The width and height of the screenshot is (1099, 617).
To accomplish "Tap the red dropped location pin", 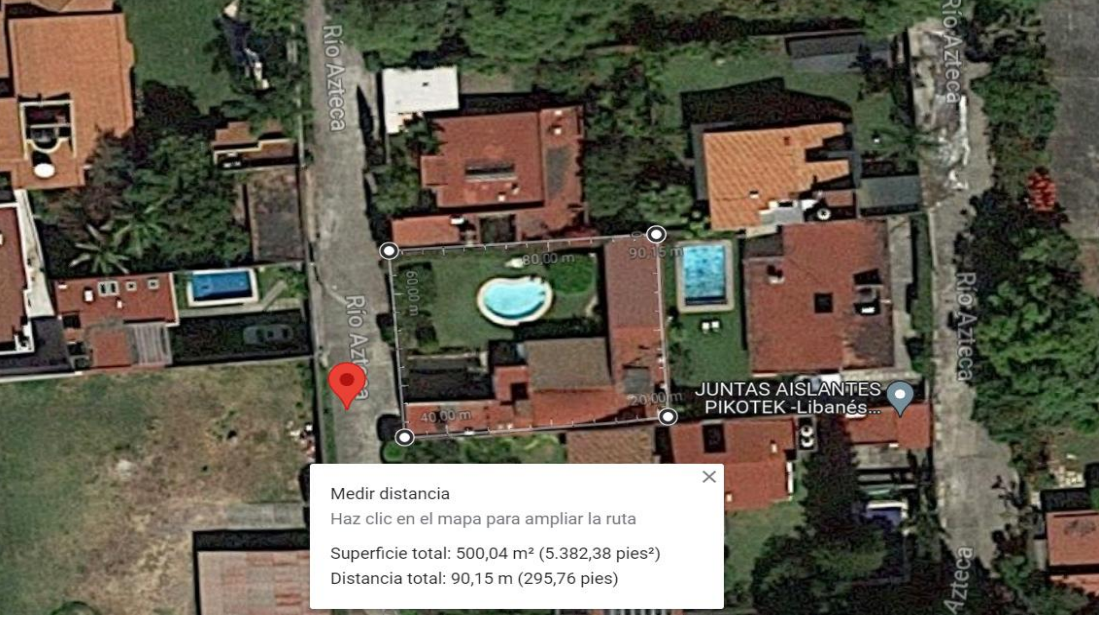I will pos(348,386).
